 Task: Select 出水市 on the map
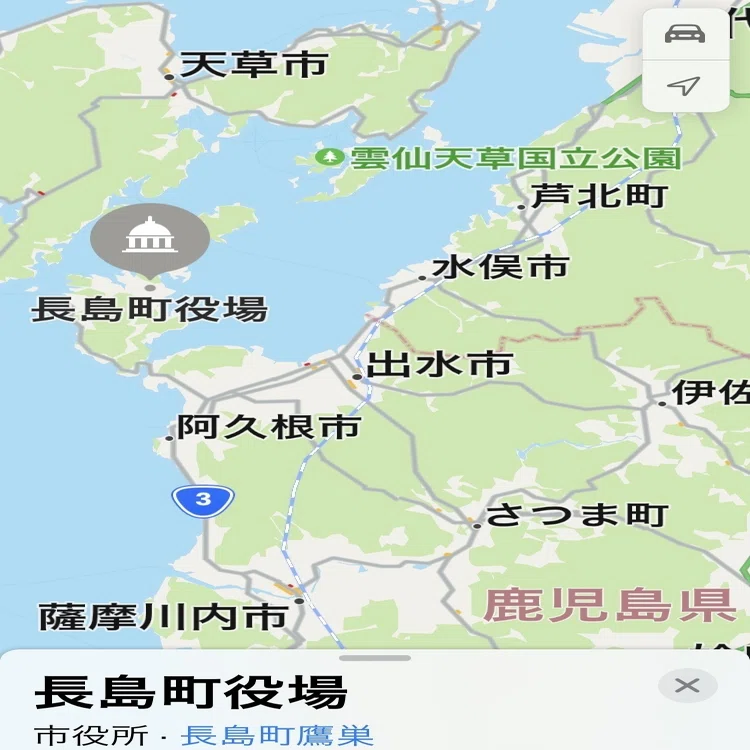coord(439,365)
